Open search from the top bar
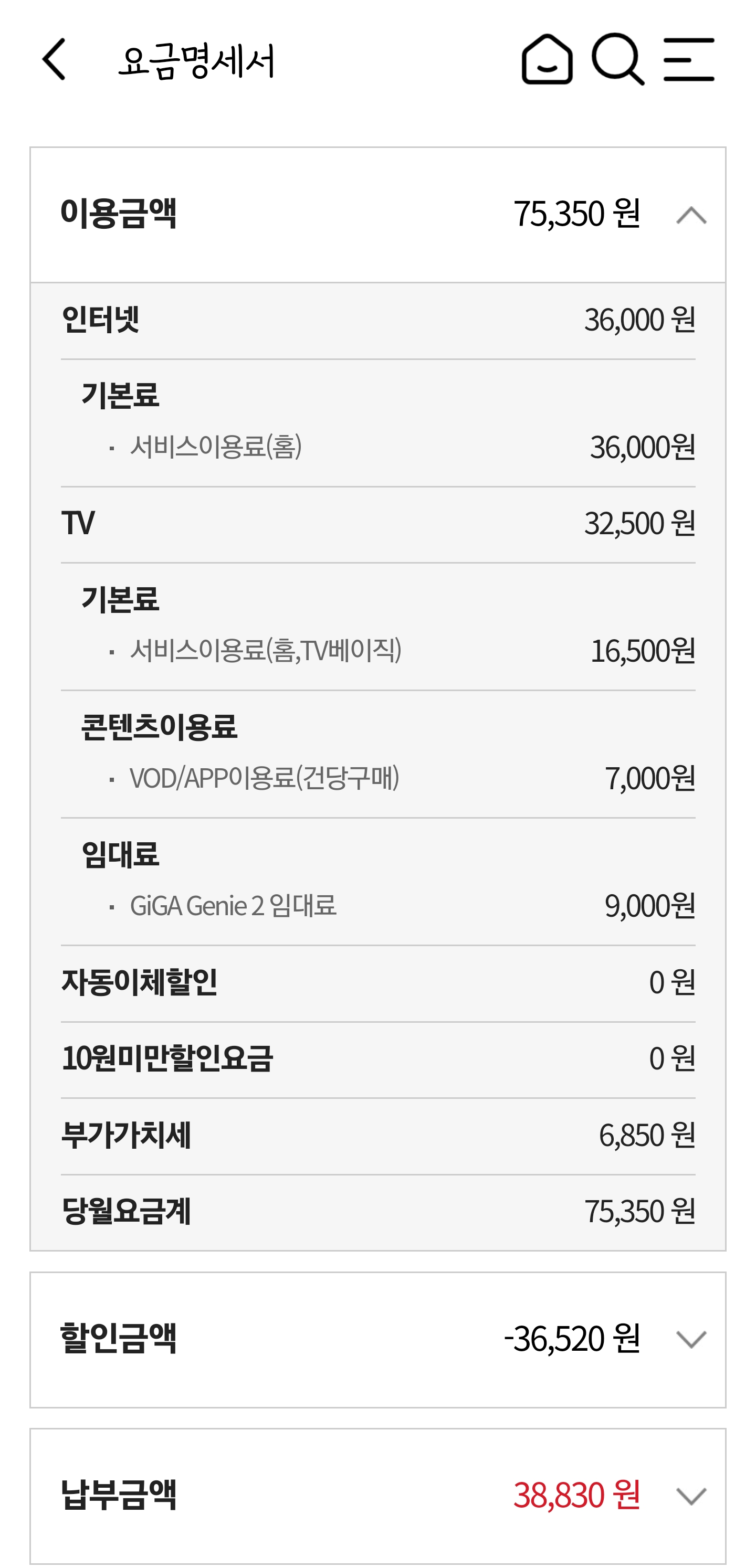756x1568 pixels. point(617,60)
